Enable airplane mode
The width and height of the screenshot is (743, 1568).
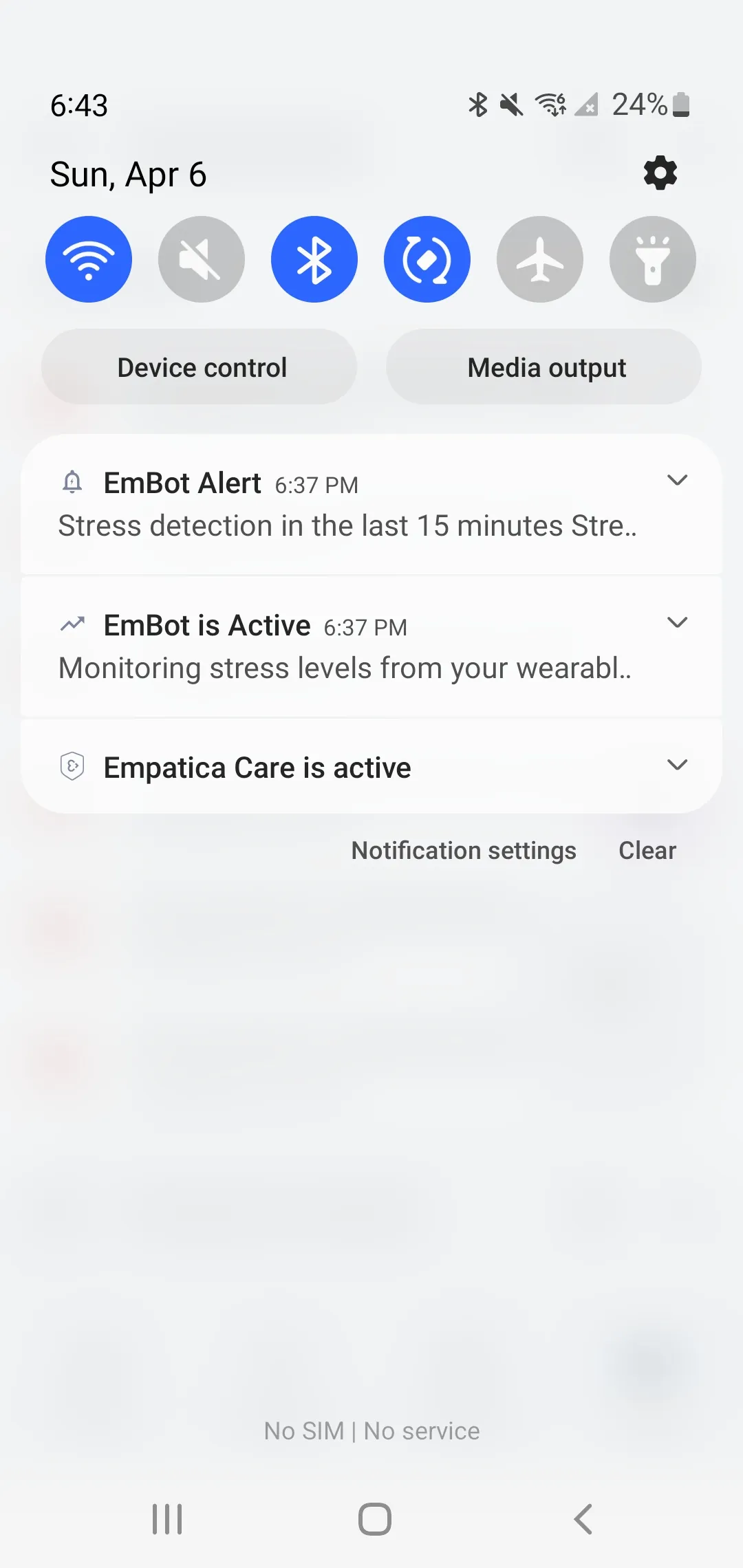(x=540, y=259)
